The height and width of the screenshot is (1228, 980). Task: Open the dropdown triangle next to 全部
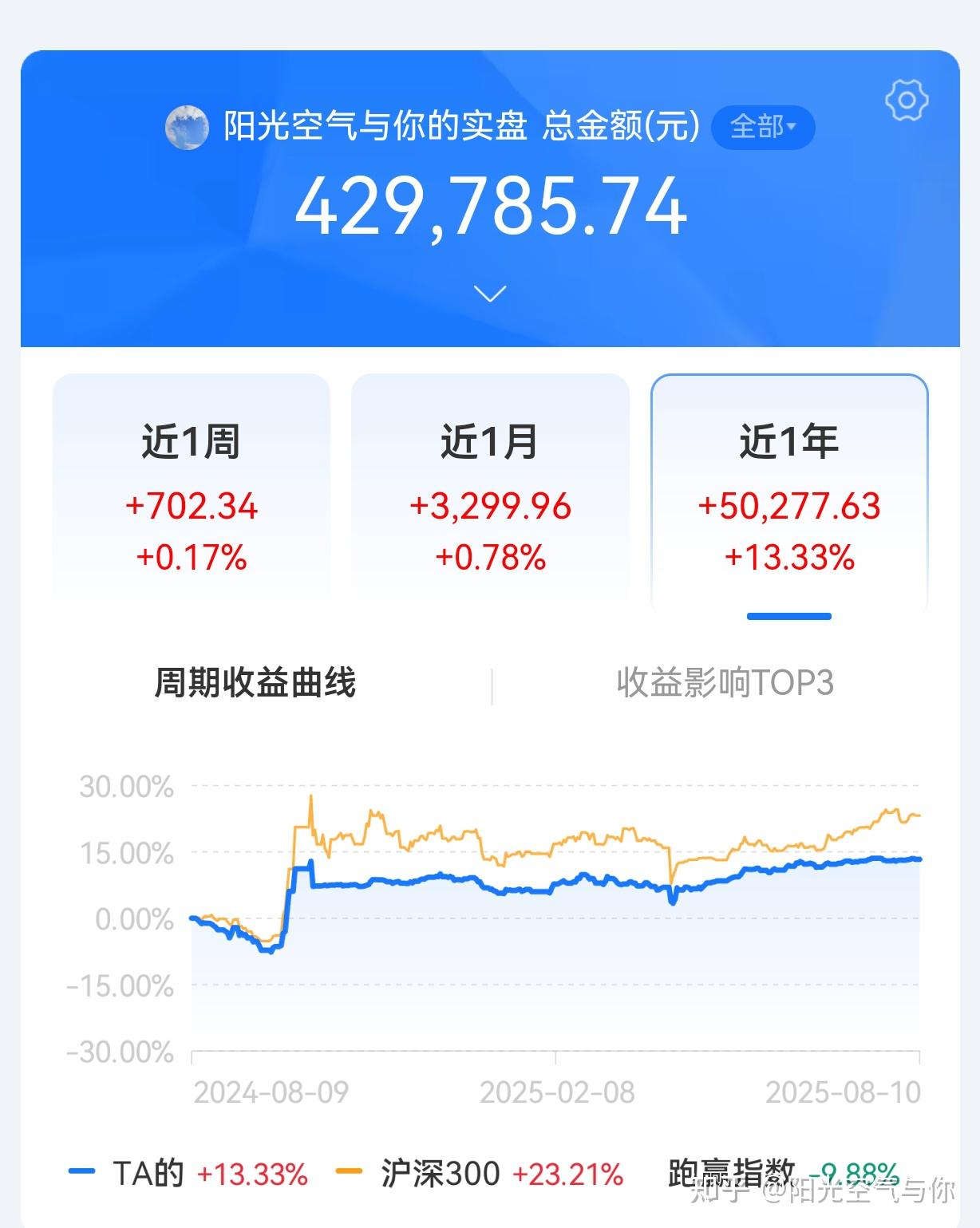tap(791, 126)
